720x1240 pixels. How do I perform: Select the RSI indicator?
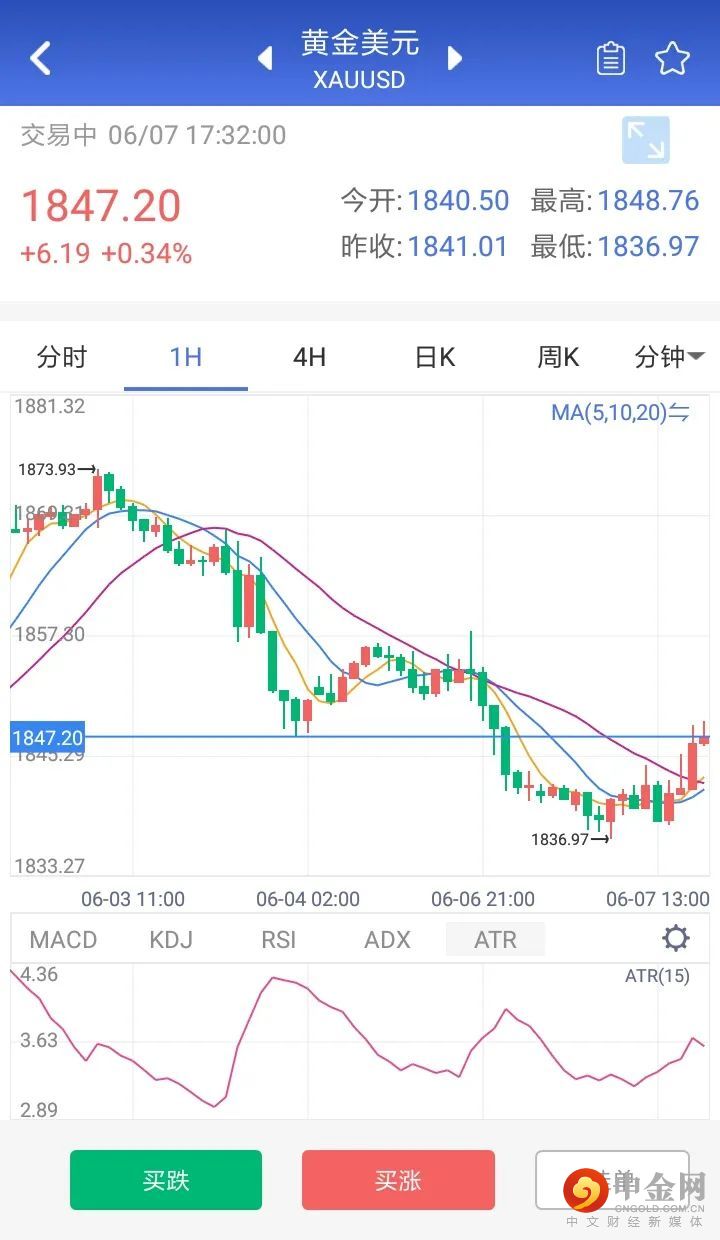[x=279, y=940]
